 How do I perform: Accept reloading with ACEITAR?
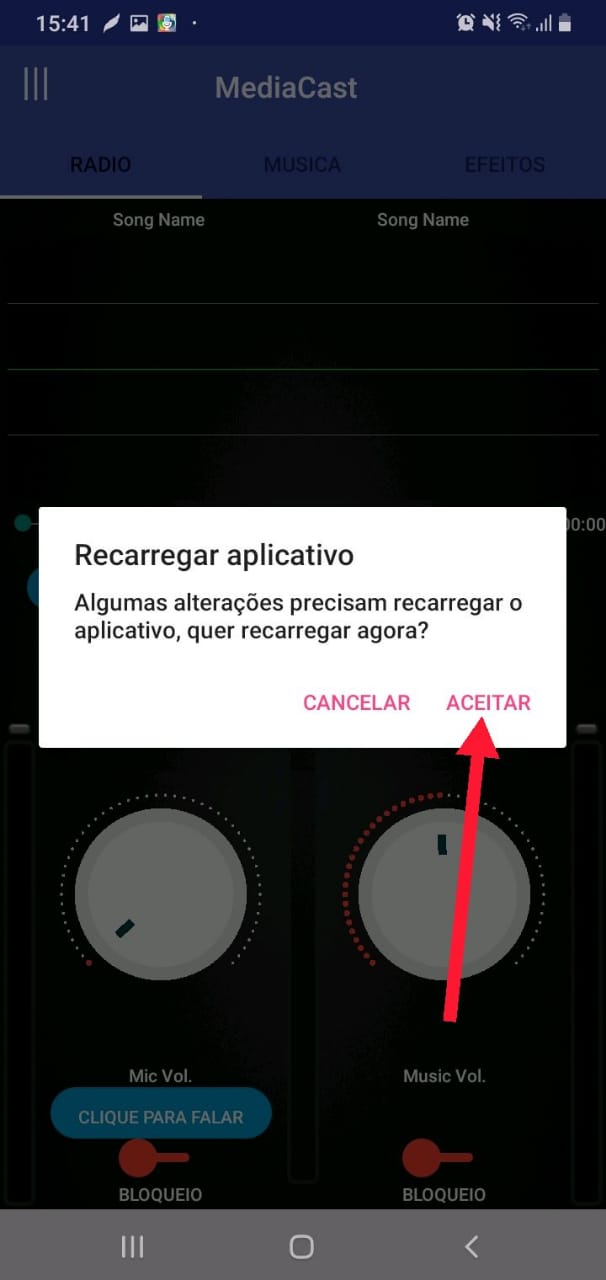tap(488, 703)
